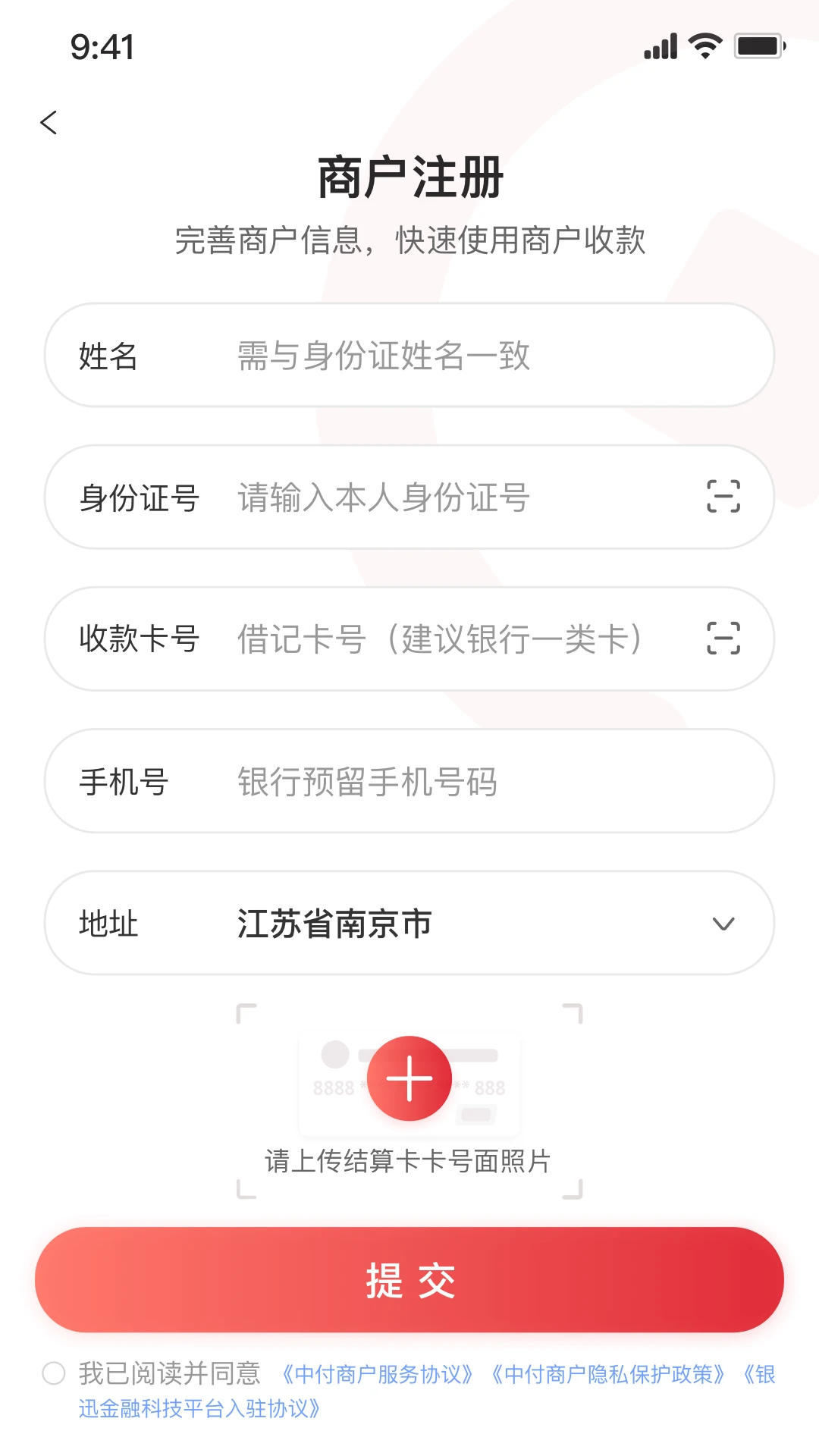Click the back arrow
Image resolution: width=819 pixels, height=1456 pixels.
click(49, 122)
